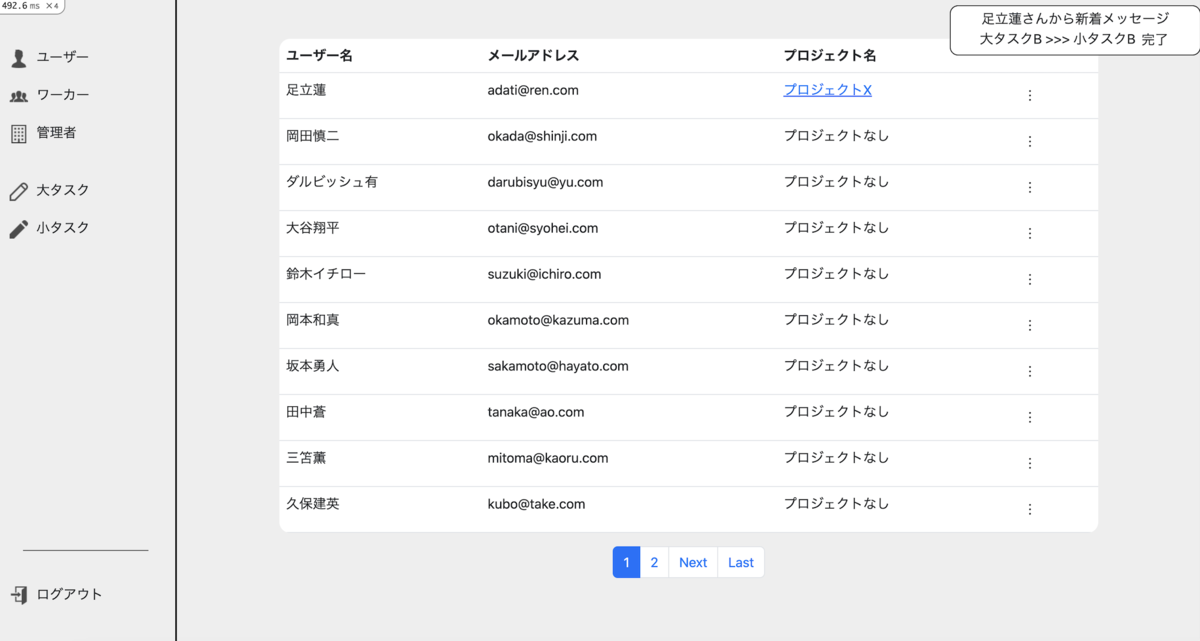Go to page 2 of the user list
The image size is (1200, 641).
tap(654, 562)
